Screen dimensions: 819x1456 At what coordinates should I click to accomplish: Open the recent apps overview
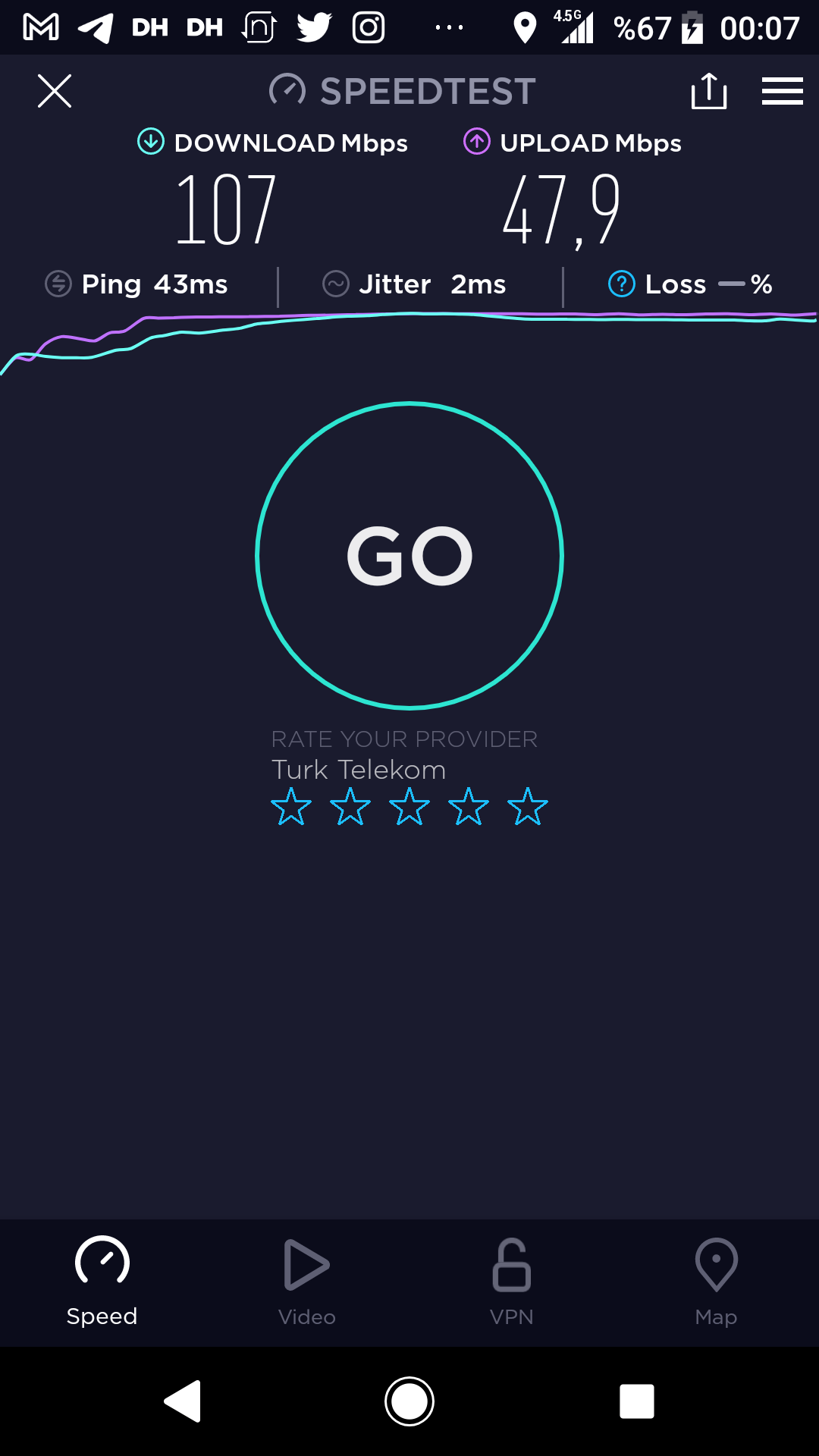637,1401
